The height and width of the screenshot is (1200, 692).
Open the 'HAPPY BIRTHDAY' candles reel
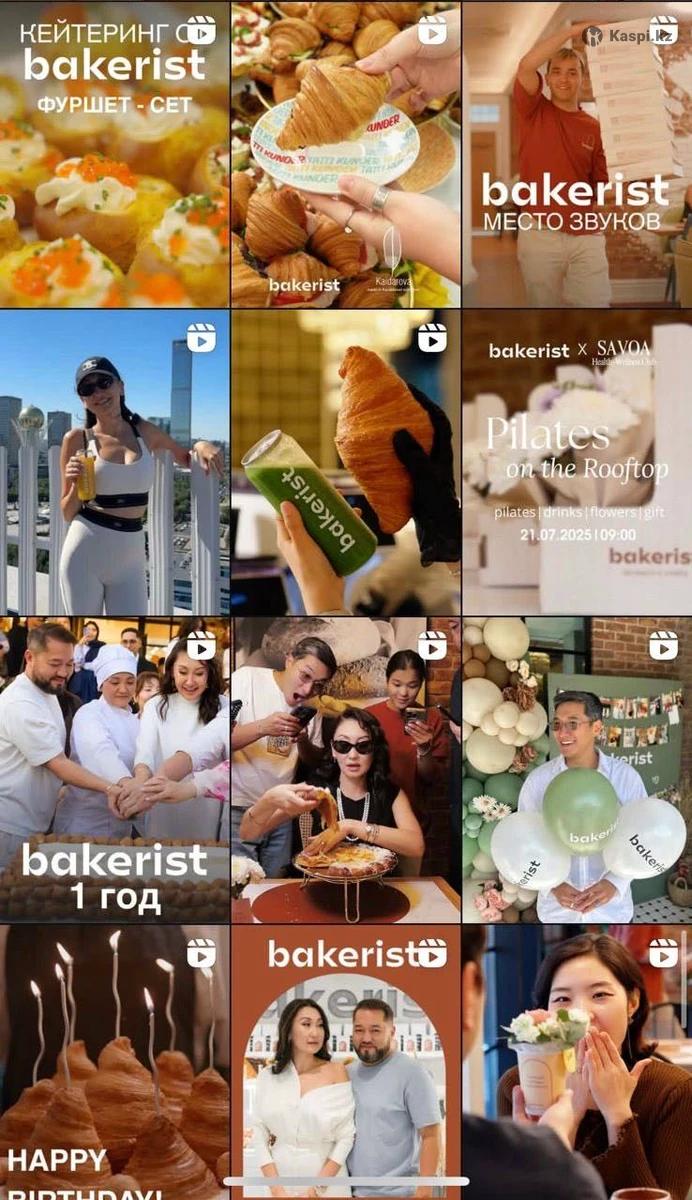114,1065
